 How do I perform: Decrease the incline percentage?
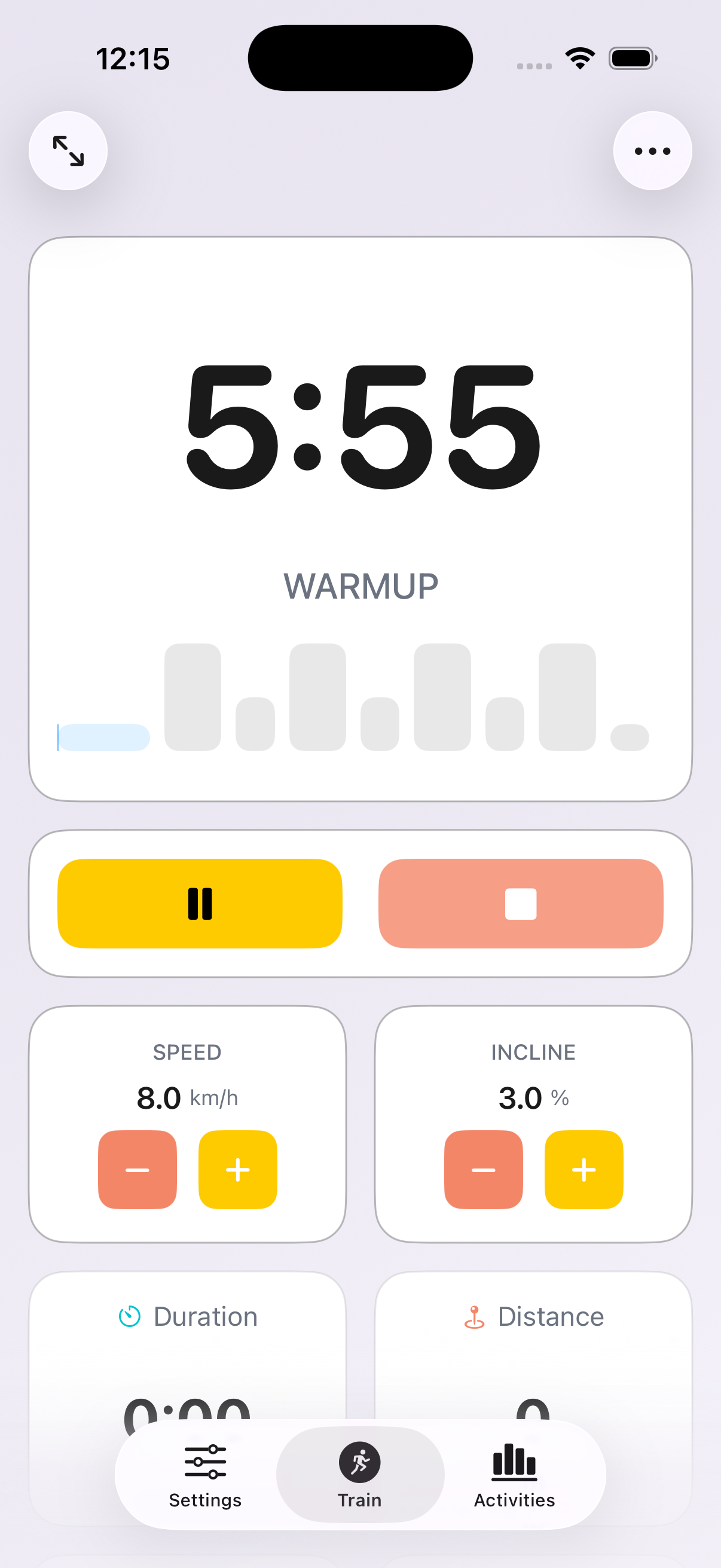483,1169
